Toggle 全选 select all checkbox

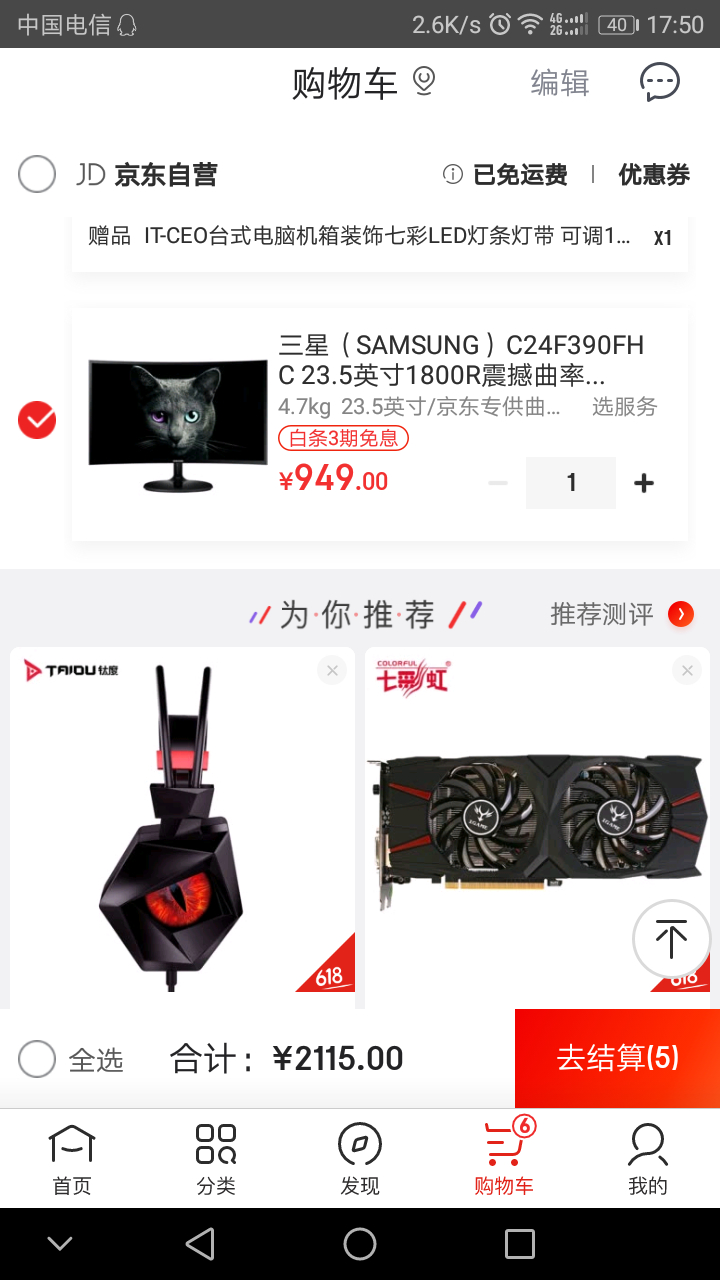37,1059
